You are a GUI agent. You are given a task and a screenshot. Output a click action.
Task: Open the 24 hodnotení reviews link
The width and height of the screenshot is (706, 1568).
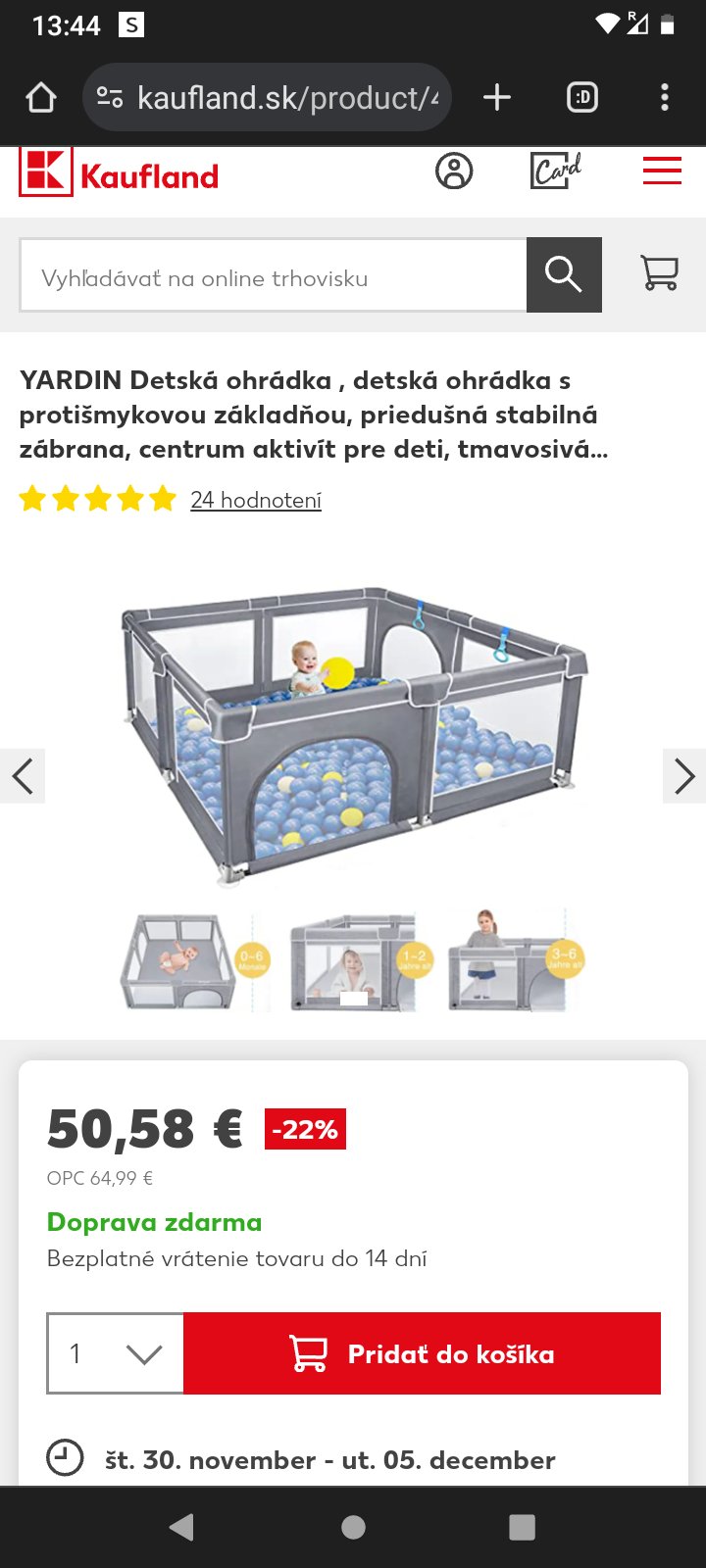point(256,501)
